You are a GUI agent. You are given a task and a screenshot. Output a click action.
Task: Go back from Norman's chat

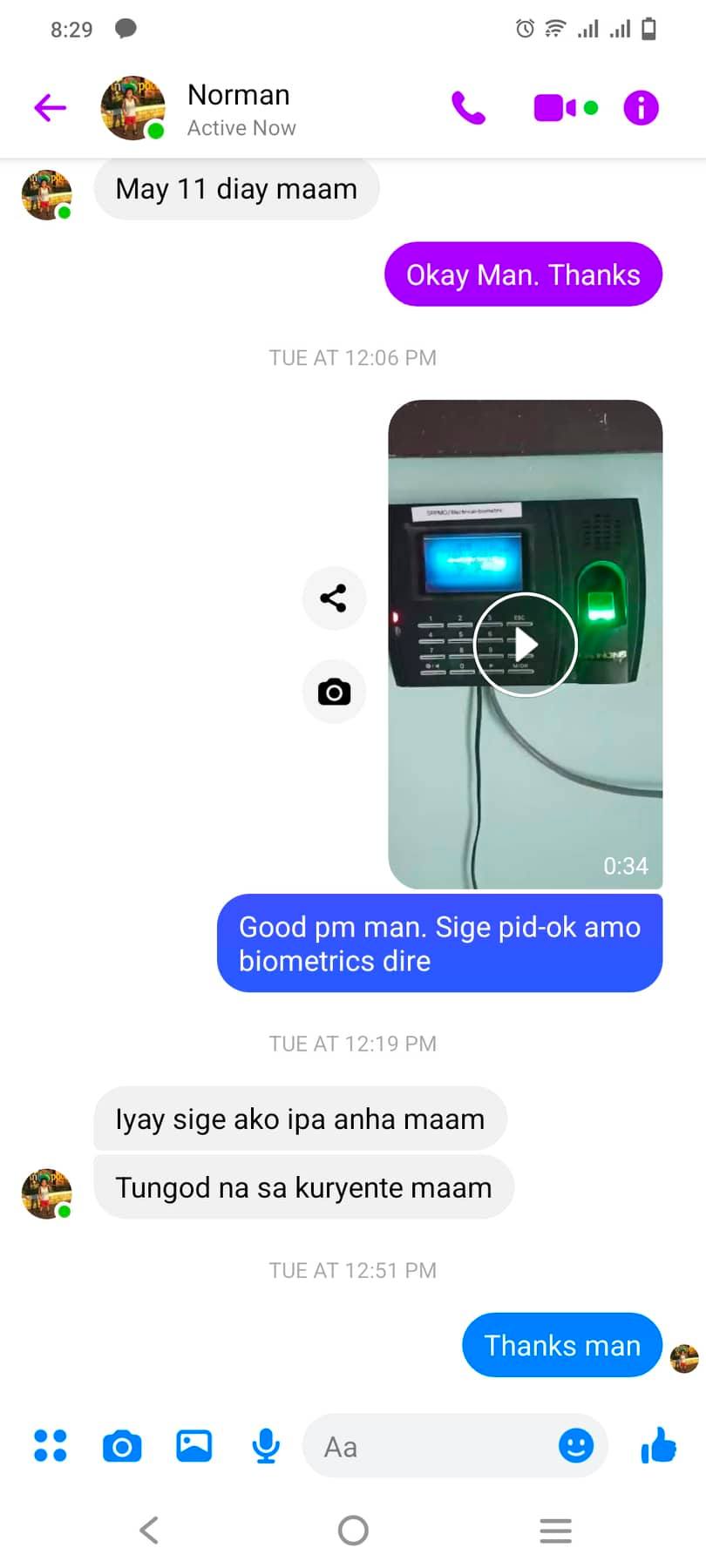coord(50,108)
